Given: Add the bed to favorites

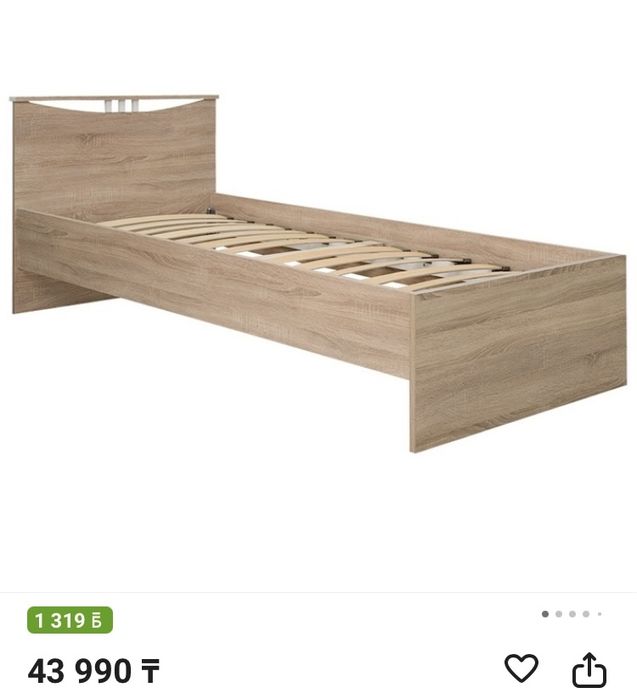Looking at the screenshot, I should (520, 668).
